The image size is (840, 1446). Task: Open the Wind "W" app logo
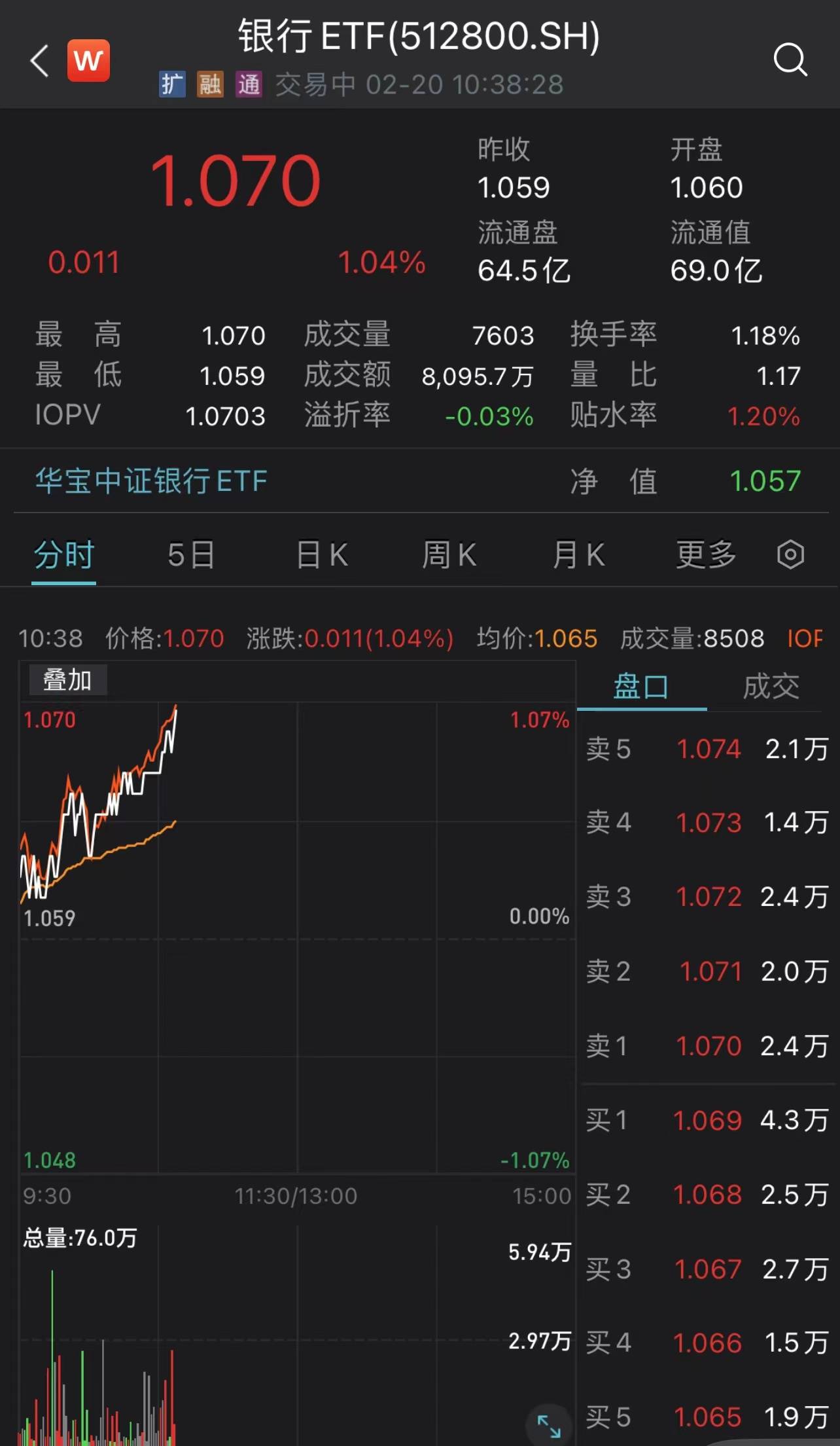(89, 60)
